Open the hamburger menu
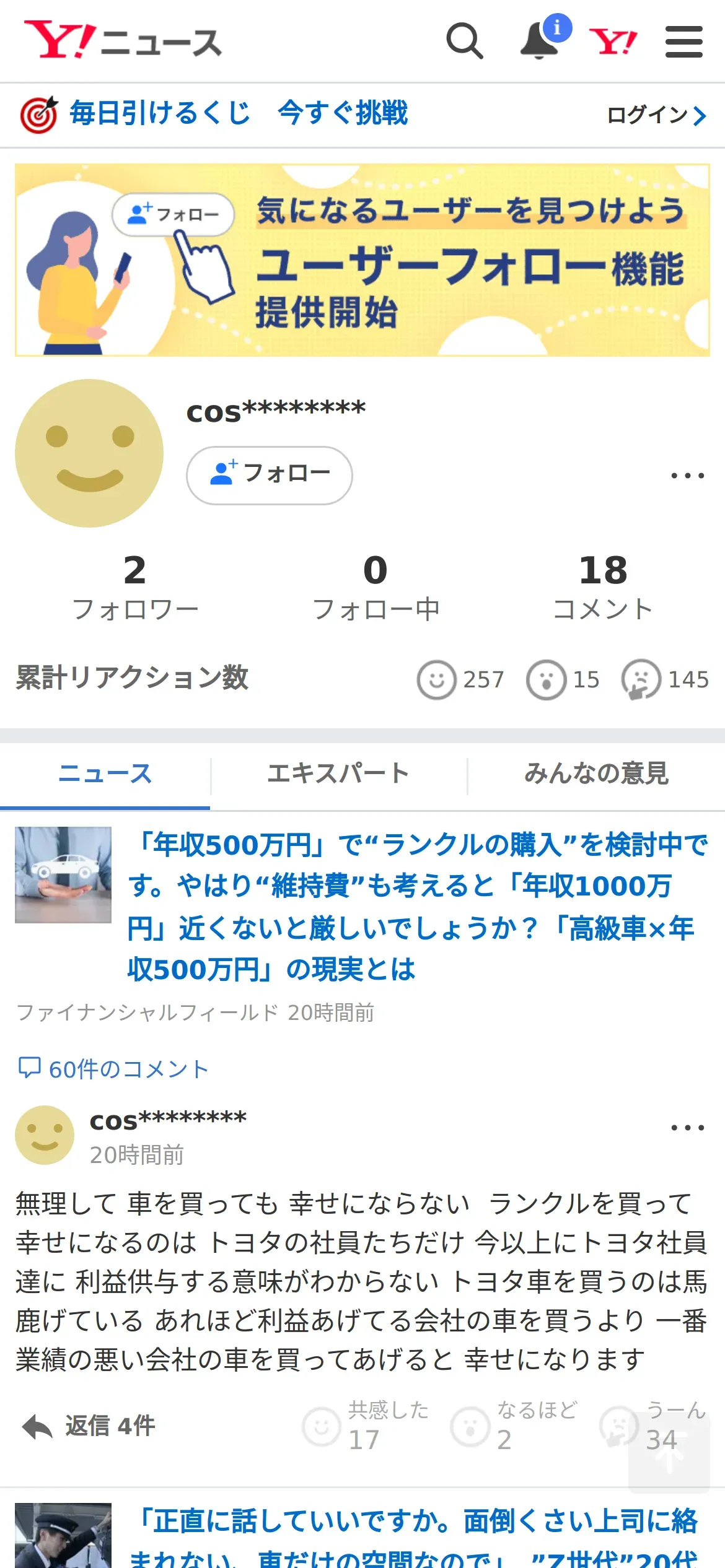 tap(683, 41)
